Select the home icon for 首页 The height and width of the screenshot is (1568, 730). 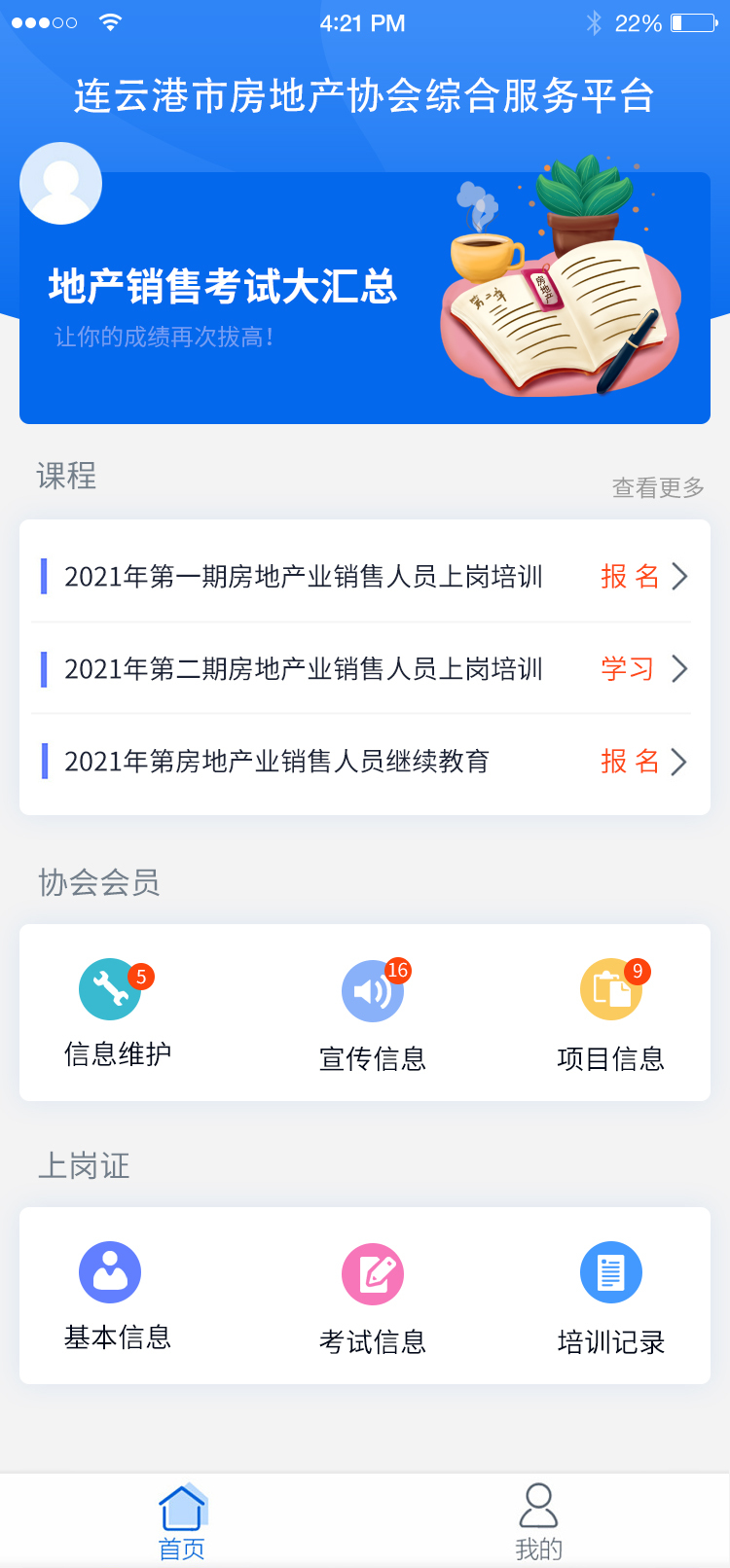[181, 1506]
